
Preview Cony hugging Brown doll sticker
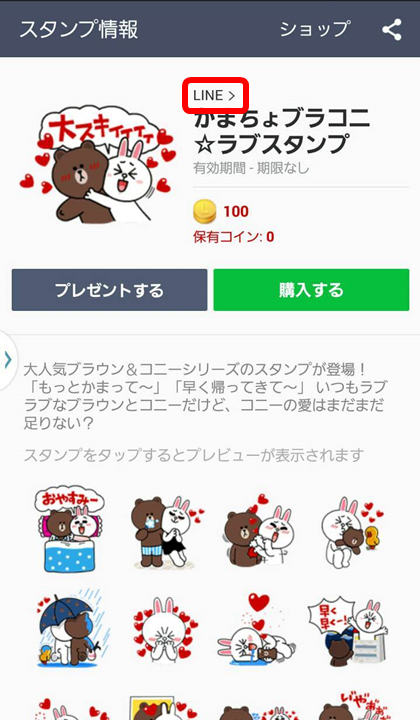pos(350,530)
